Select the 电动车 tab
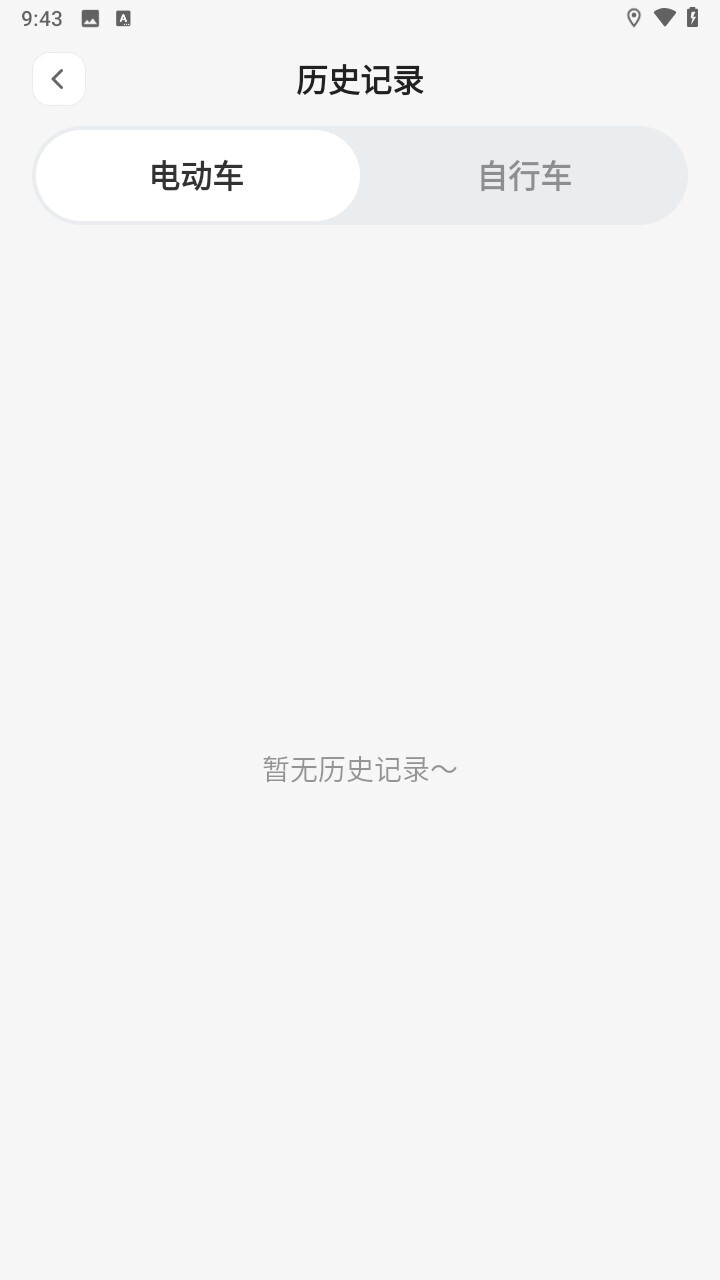 coord(197,176)
